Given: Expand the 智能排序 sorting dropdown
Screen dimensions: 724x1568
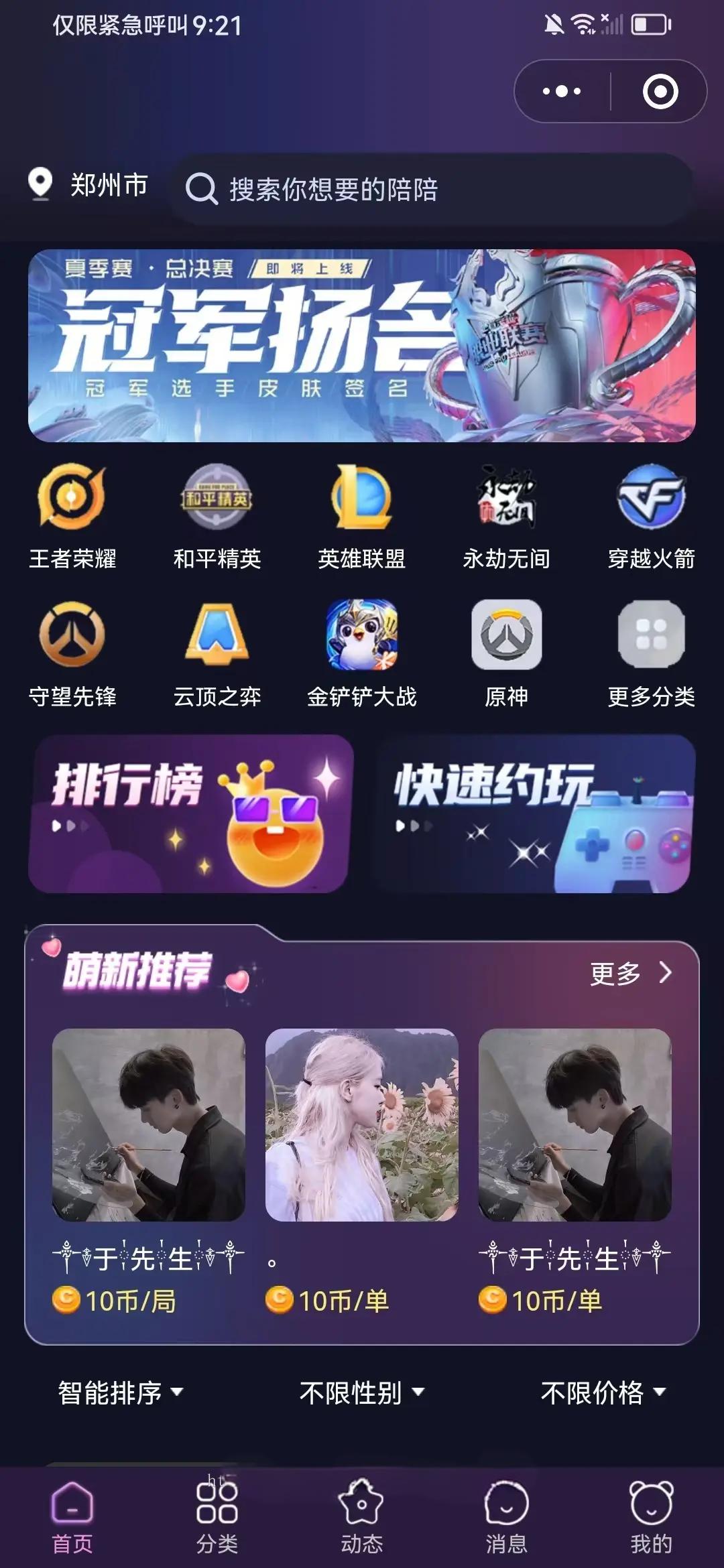Looking at the screenshot, I should click(x=121, y=1392).
